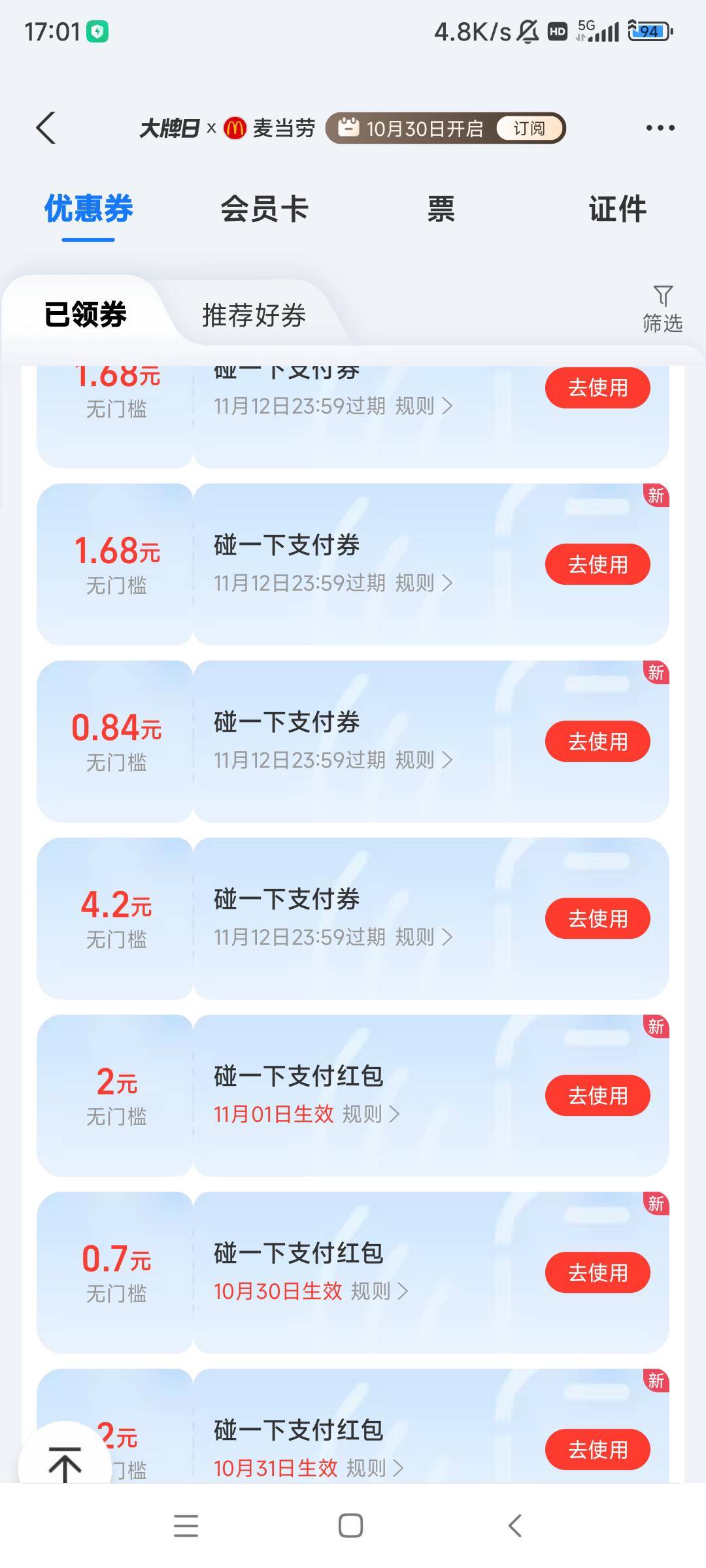Open the three-dot overflow menu
The image size is (706, 1568).
tap(660, 128)
